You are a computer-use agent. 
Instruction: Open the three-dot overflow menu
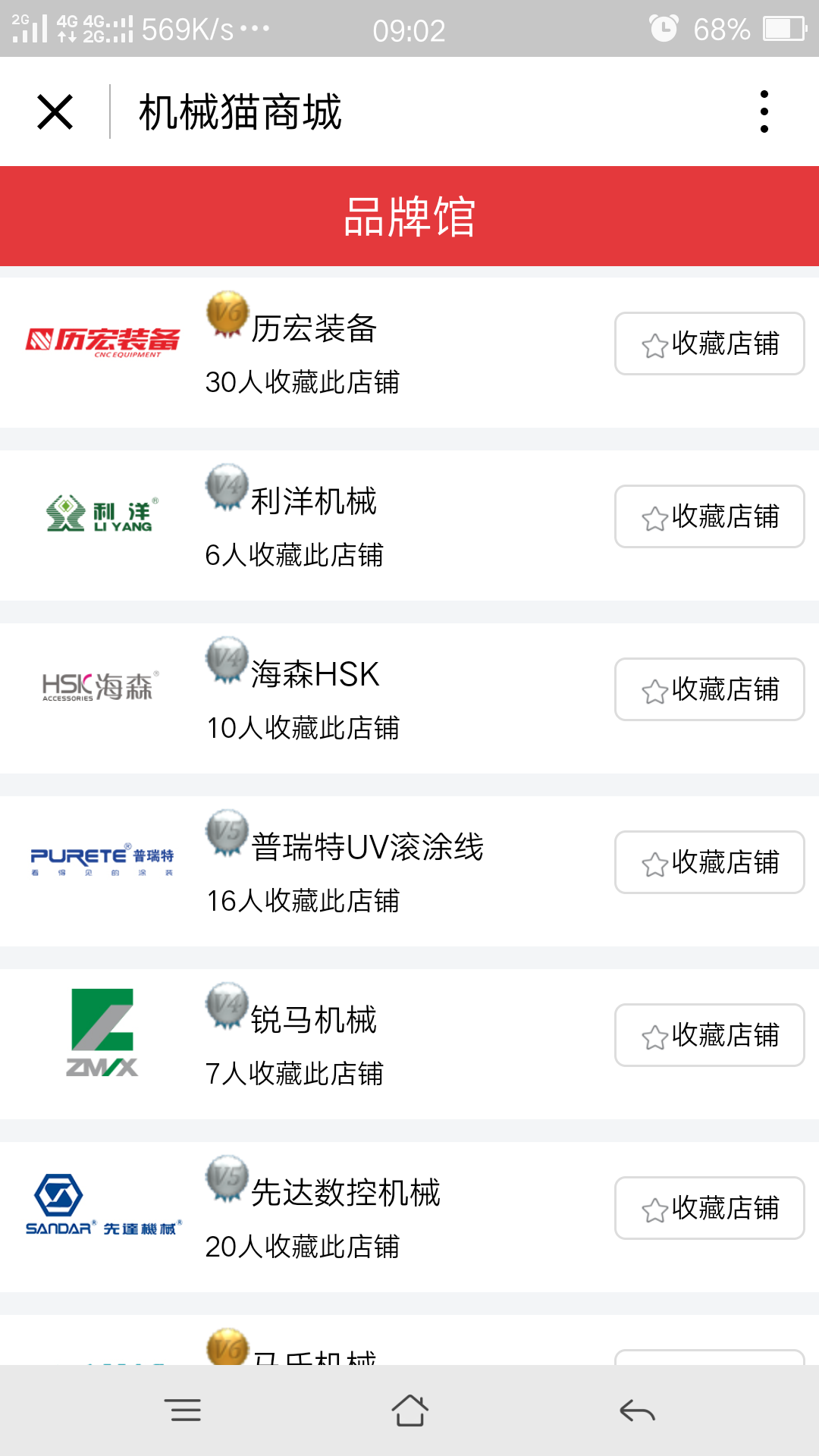point(764,111)
